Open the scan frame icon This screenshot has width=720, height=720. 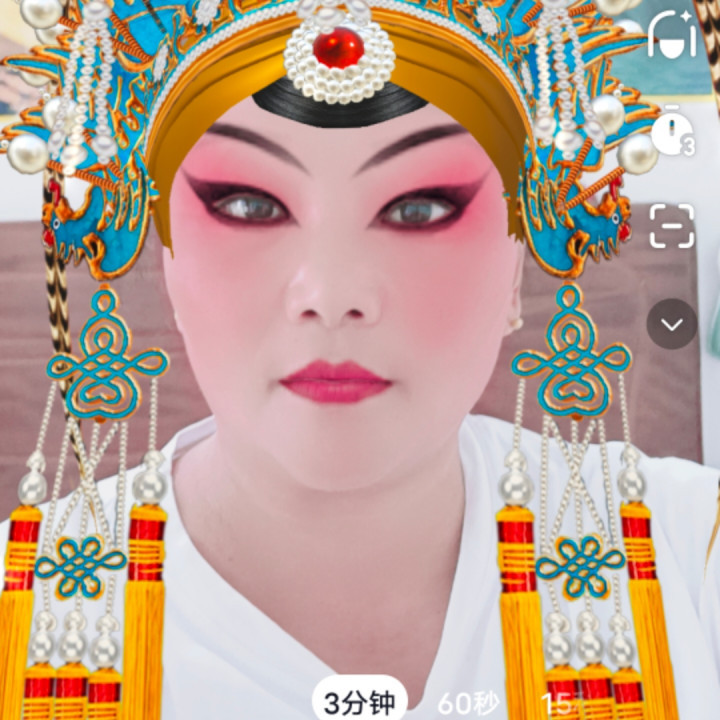(672, 226)
